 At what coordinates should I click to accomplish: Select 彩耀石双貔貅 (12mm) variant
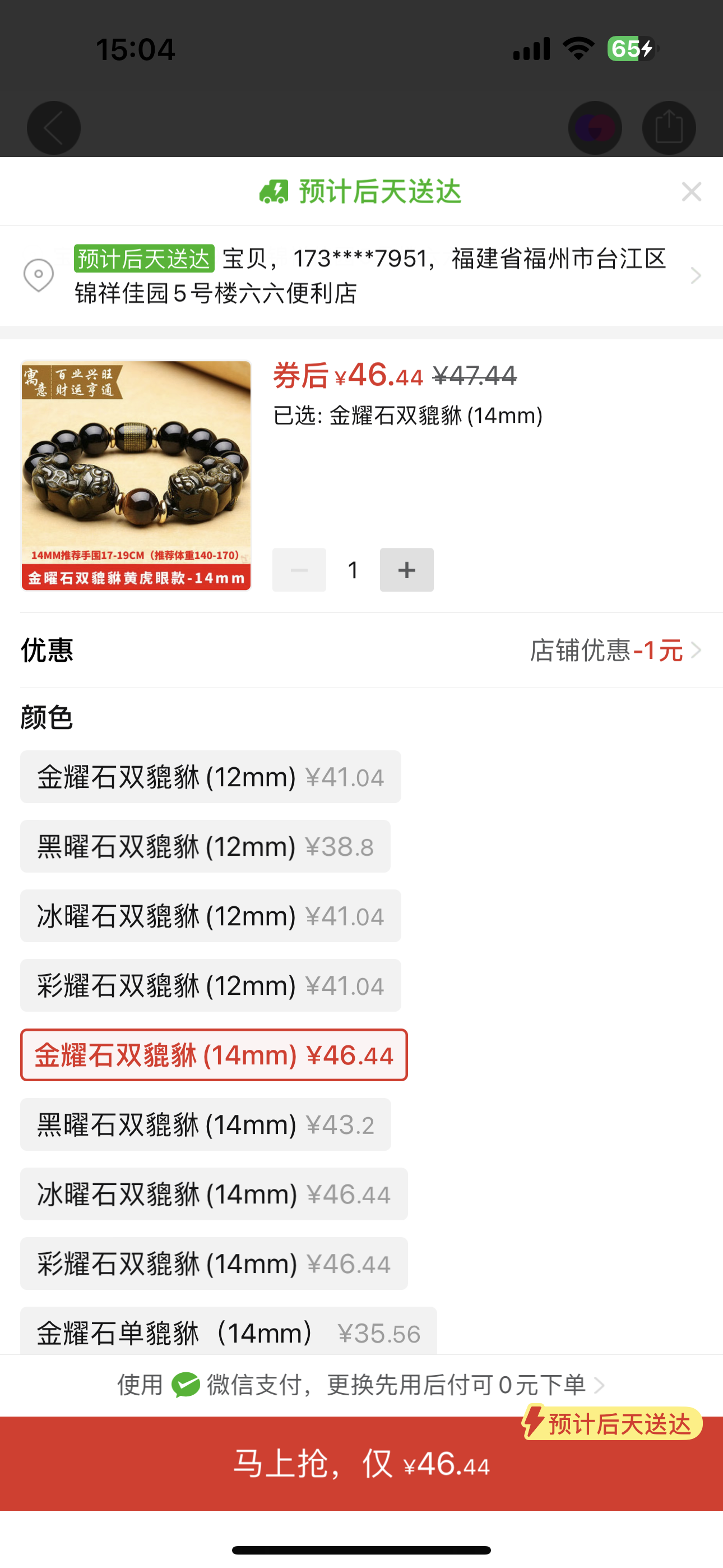pyautogui.click(x=211, y=985)
